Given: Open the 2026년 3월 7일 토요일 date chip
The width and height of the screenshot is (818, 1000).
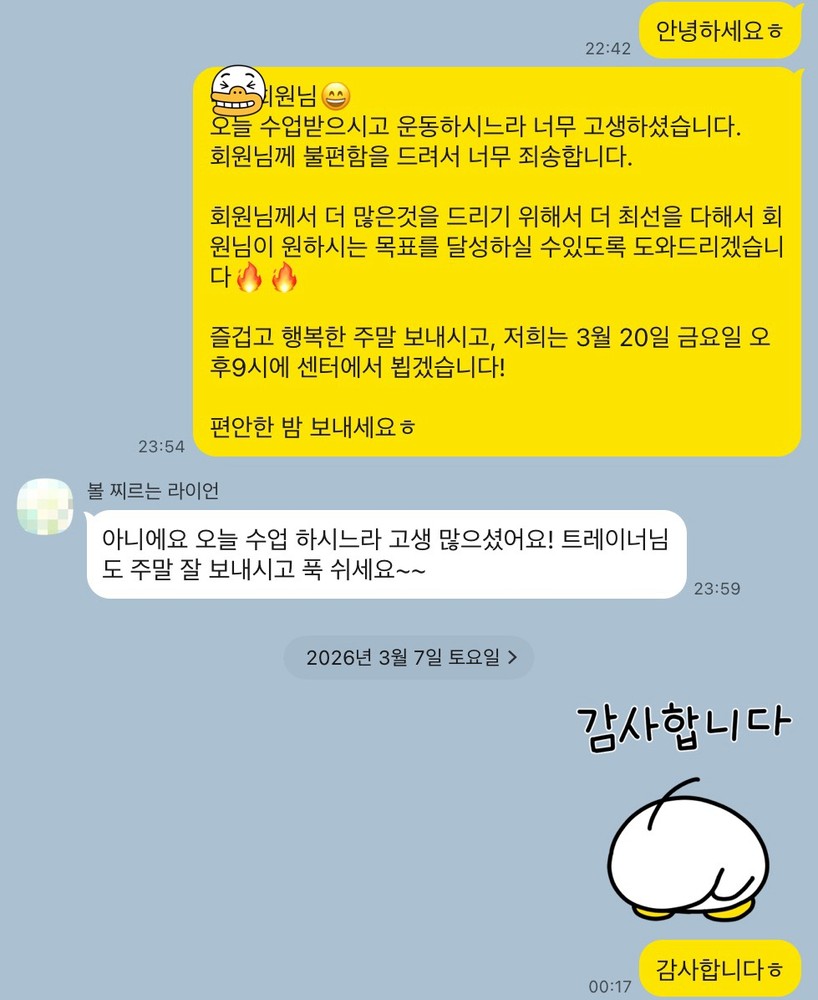Looking at the screenshot, I should point(408,658).
